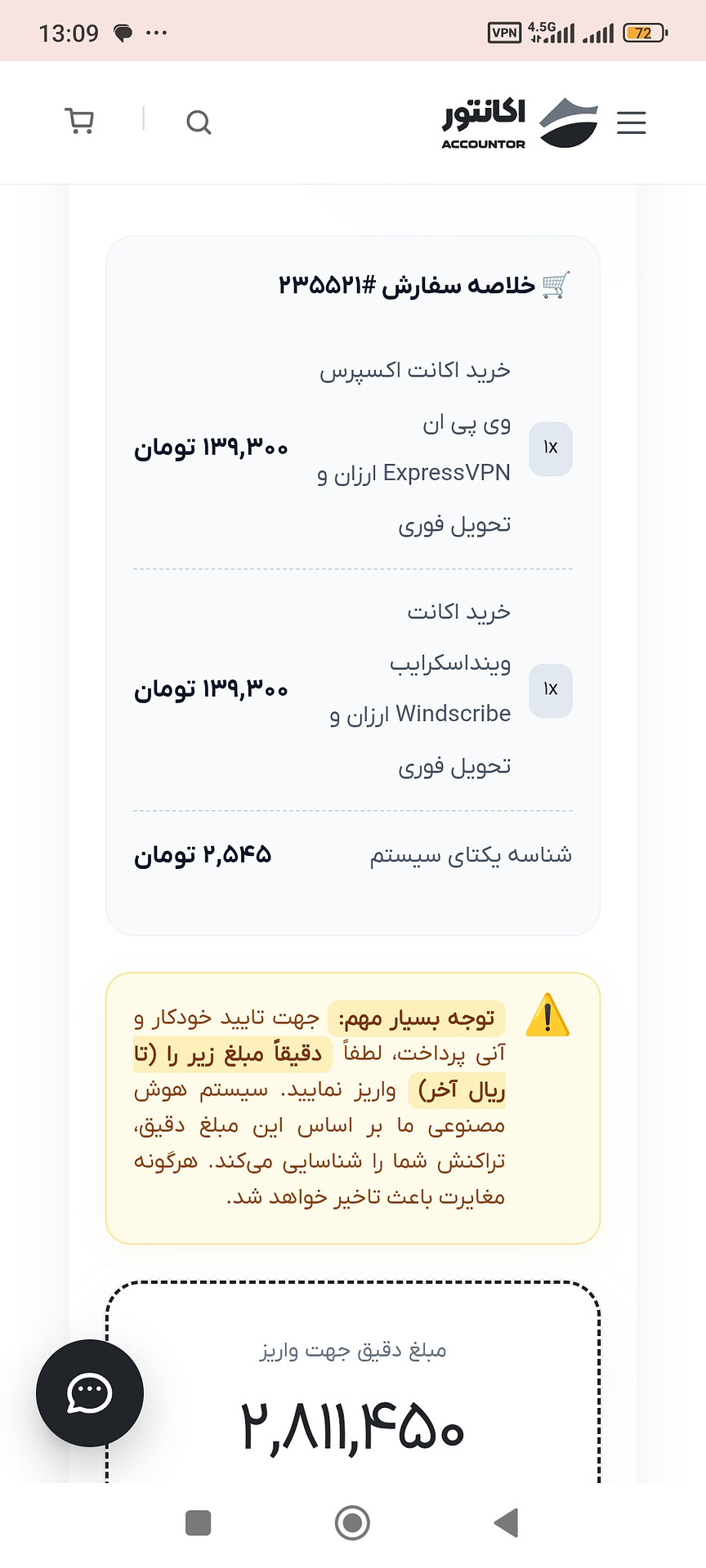Open the hamburger menu
Image resolution: width=706 pixels, height=1568 pixels.
[x=631, y=122]
